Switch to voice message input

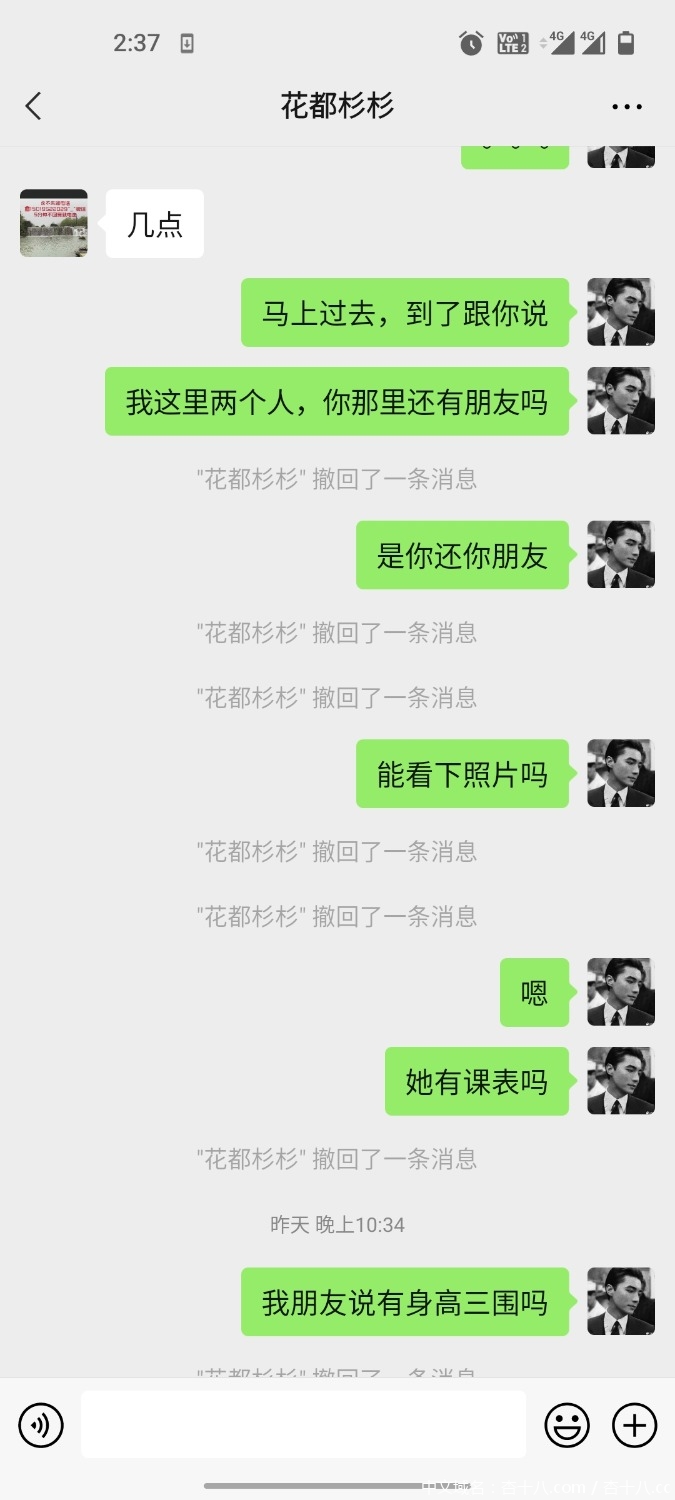click(41, 1425)
